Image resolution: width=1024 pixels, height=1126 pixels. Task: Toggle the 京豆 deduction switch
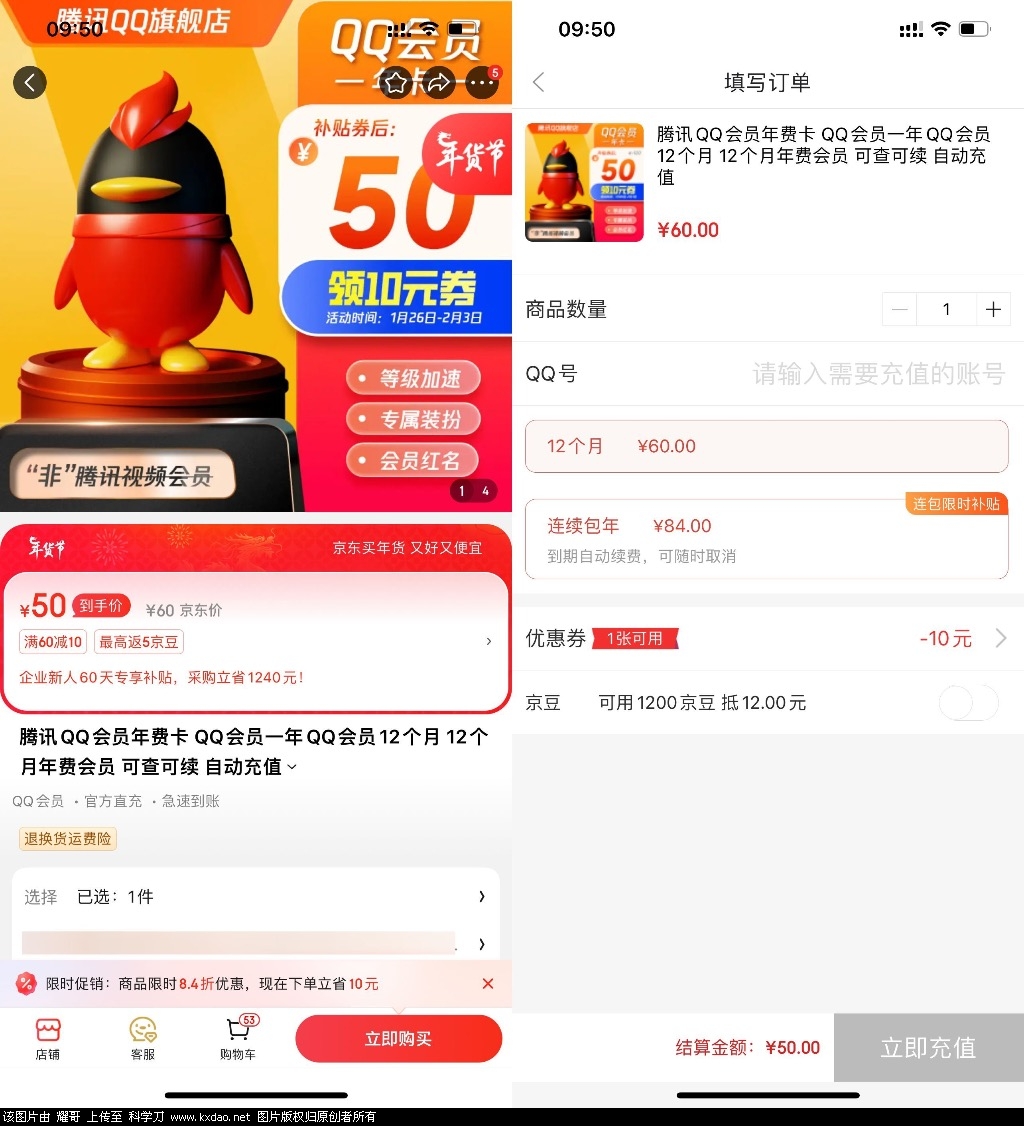(x=969, y=703)
